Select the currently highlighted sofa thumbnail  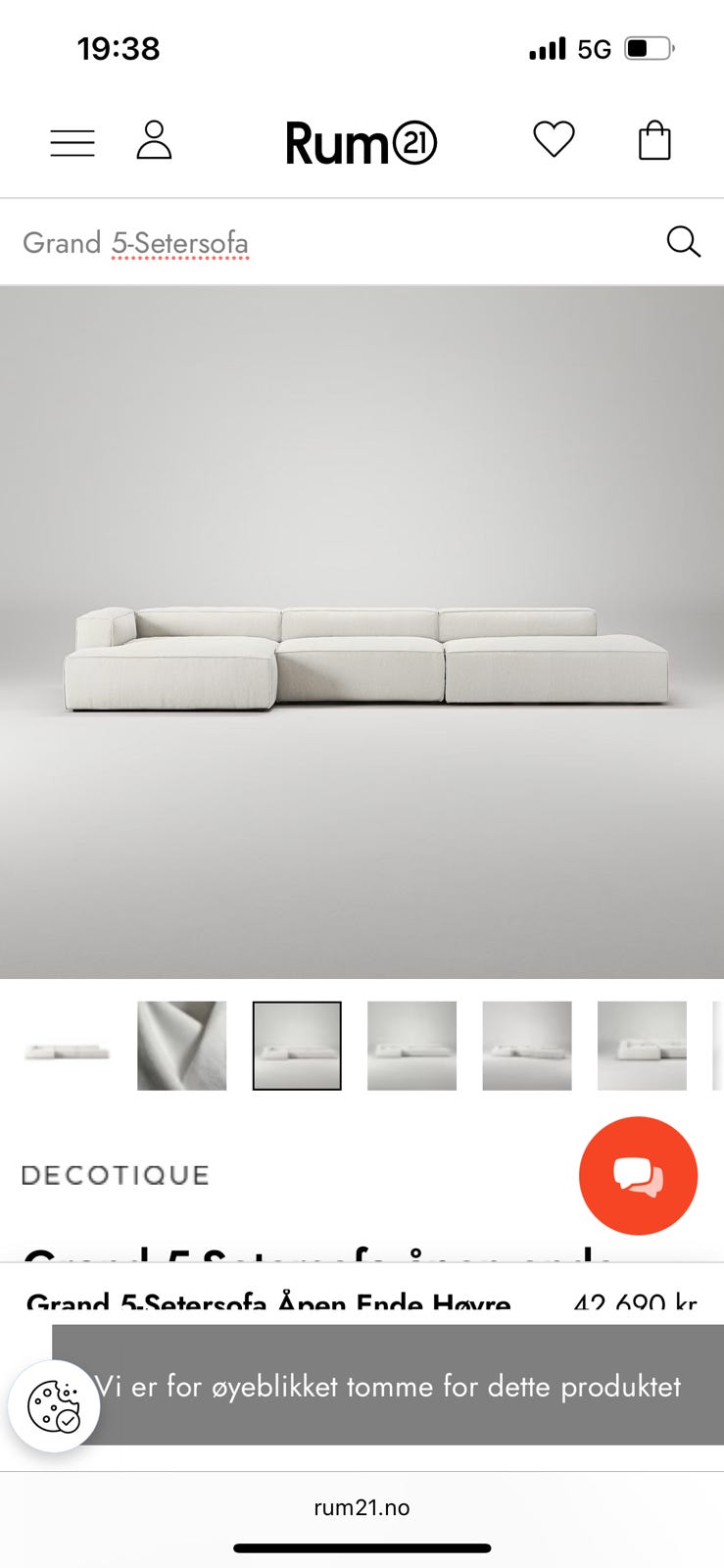point(297,1046)
